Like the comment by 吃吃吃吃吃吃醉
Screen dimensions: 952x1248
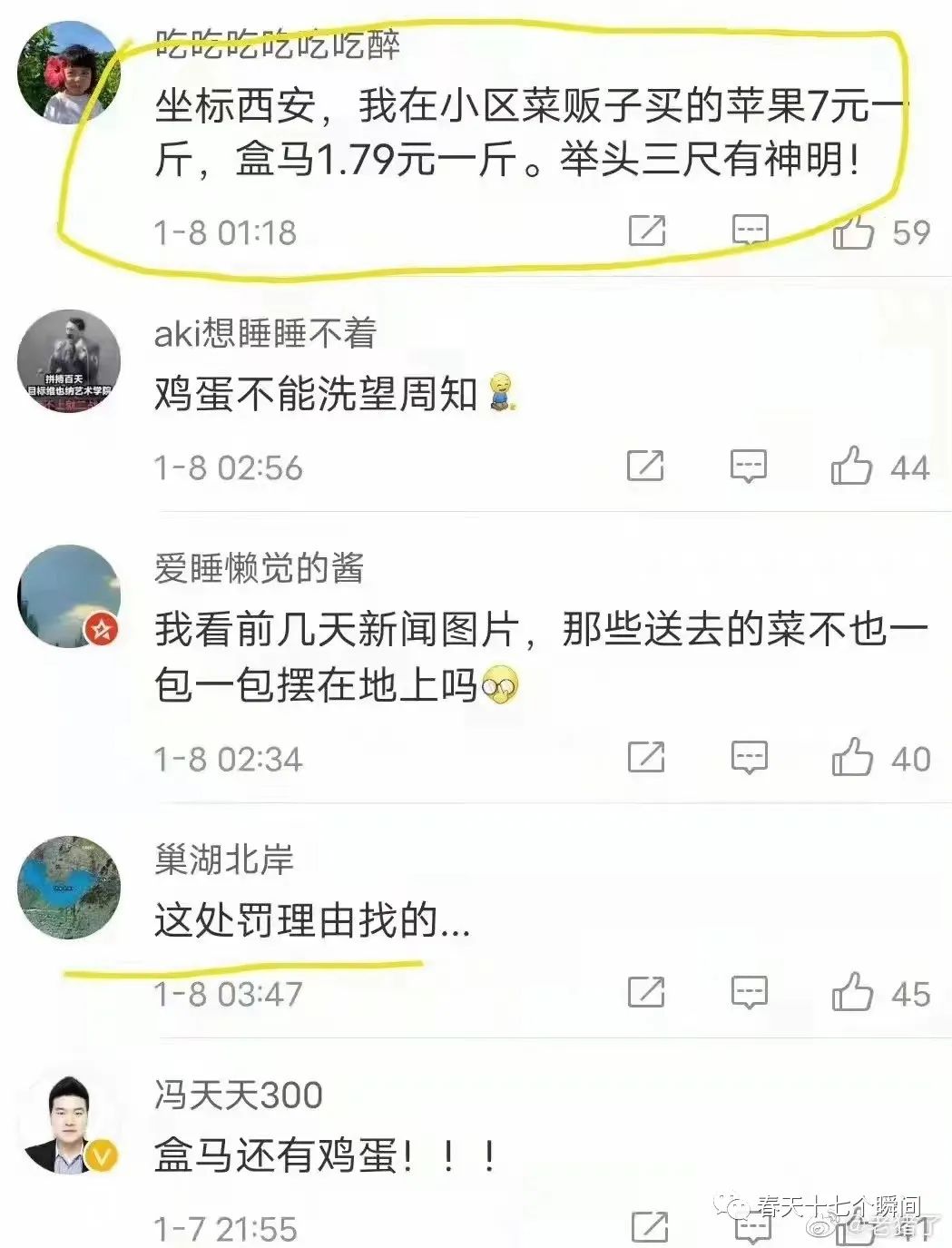click(852, 231)
